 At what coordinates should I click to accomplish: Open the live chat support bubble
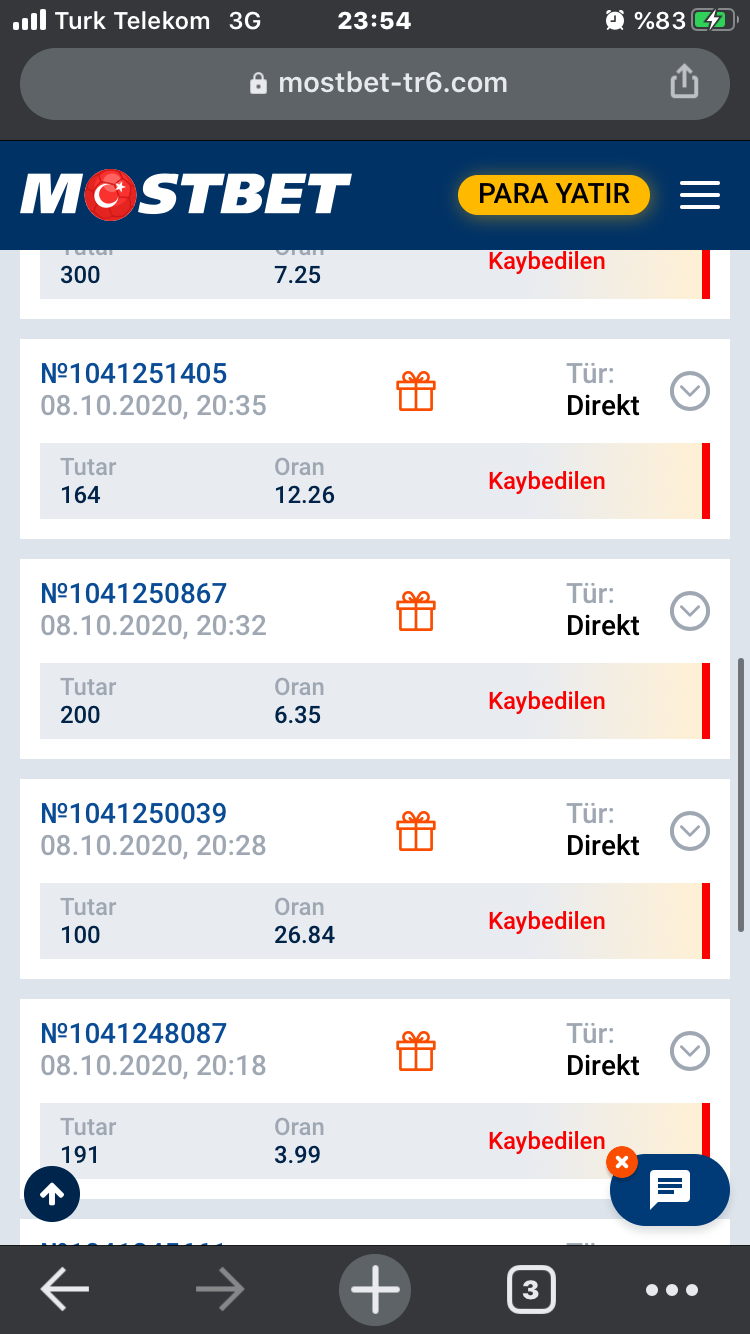pyautogui.click(x=670, y=1190)
